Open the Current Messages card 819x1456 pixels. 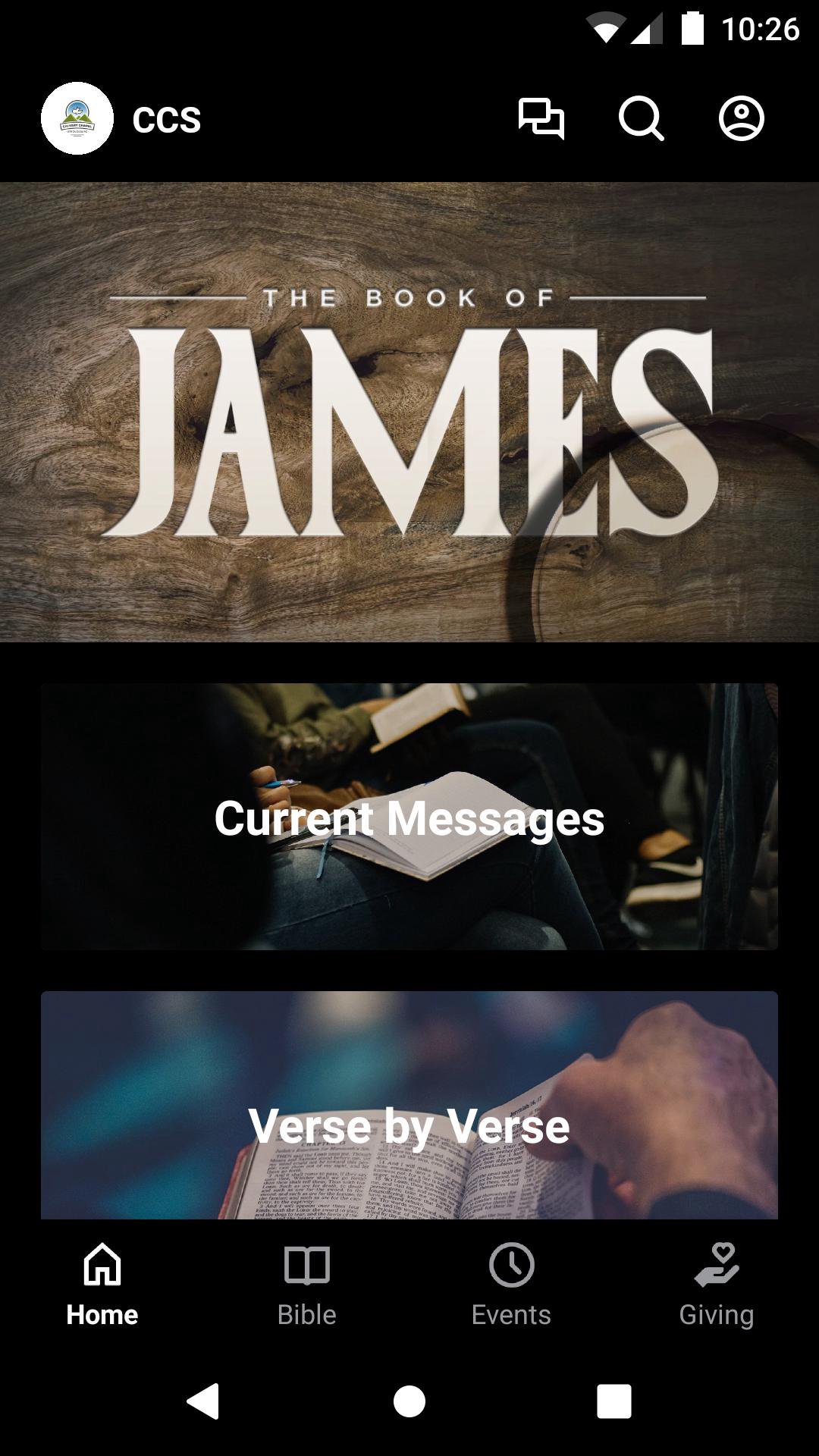[x=409, y=817]
